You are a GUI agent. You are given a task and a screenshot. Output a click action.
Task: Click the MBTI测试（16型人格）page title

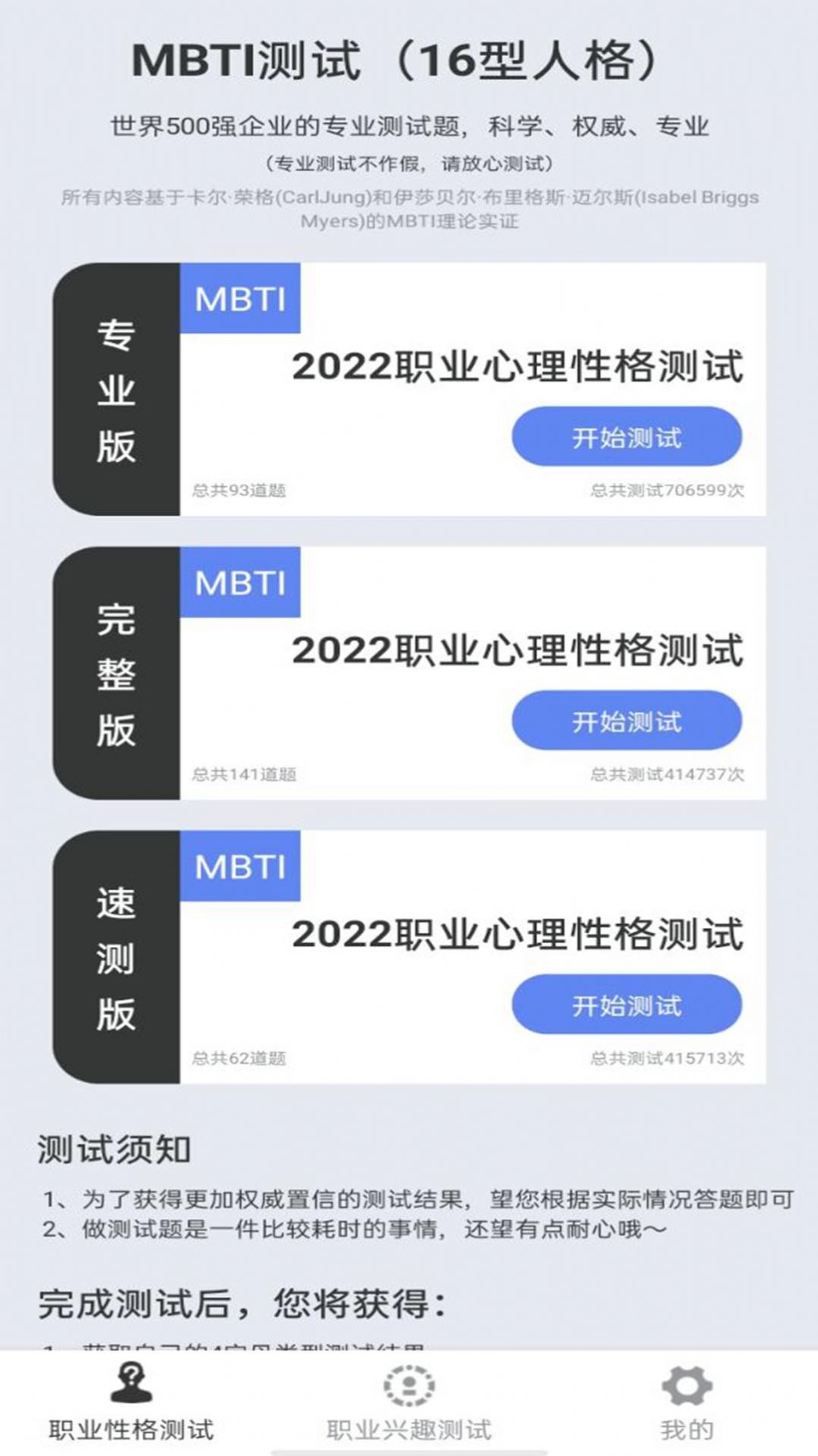[x=398, y=61]
